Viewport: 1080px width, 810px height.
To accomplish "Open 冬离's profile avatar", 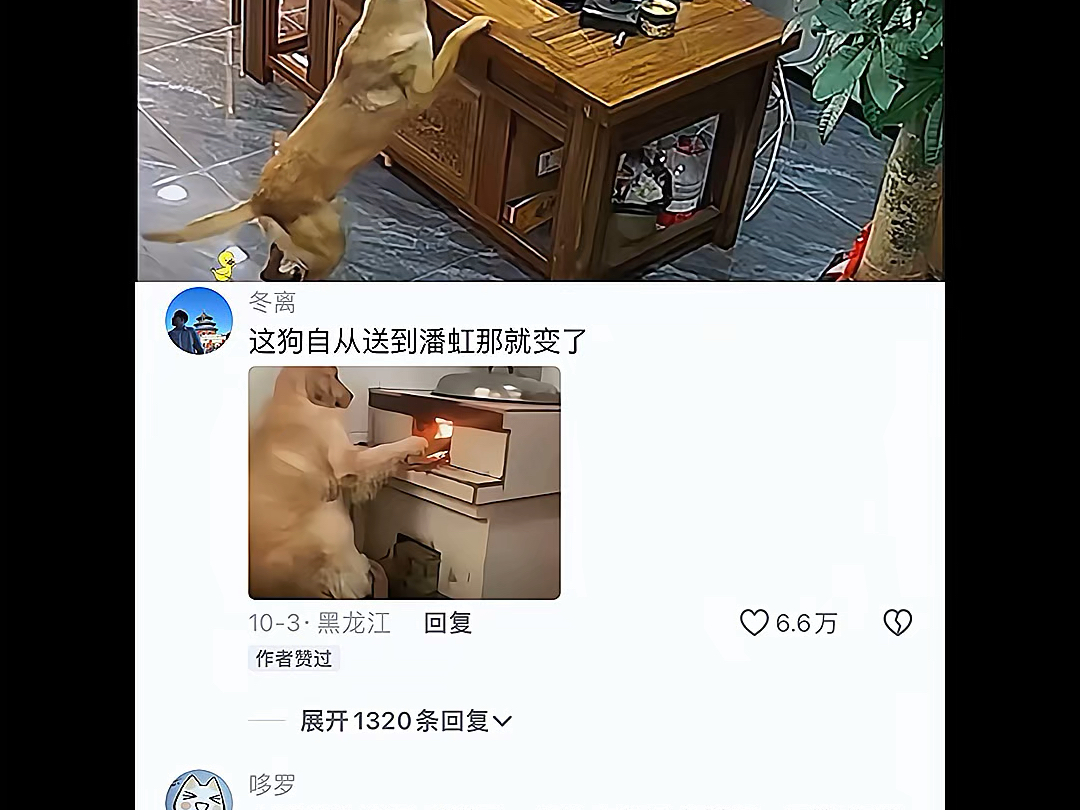I will [199, 321].
